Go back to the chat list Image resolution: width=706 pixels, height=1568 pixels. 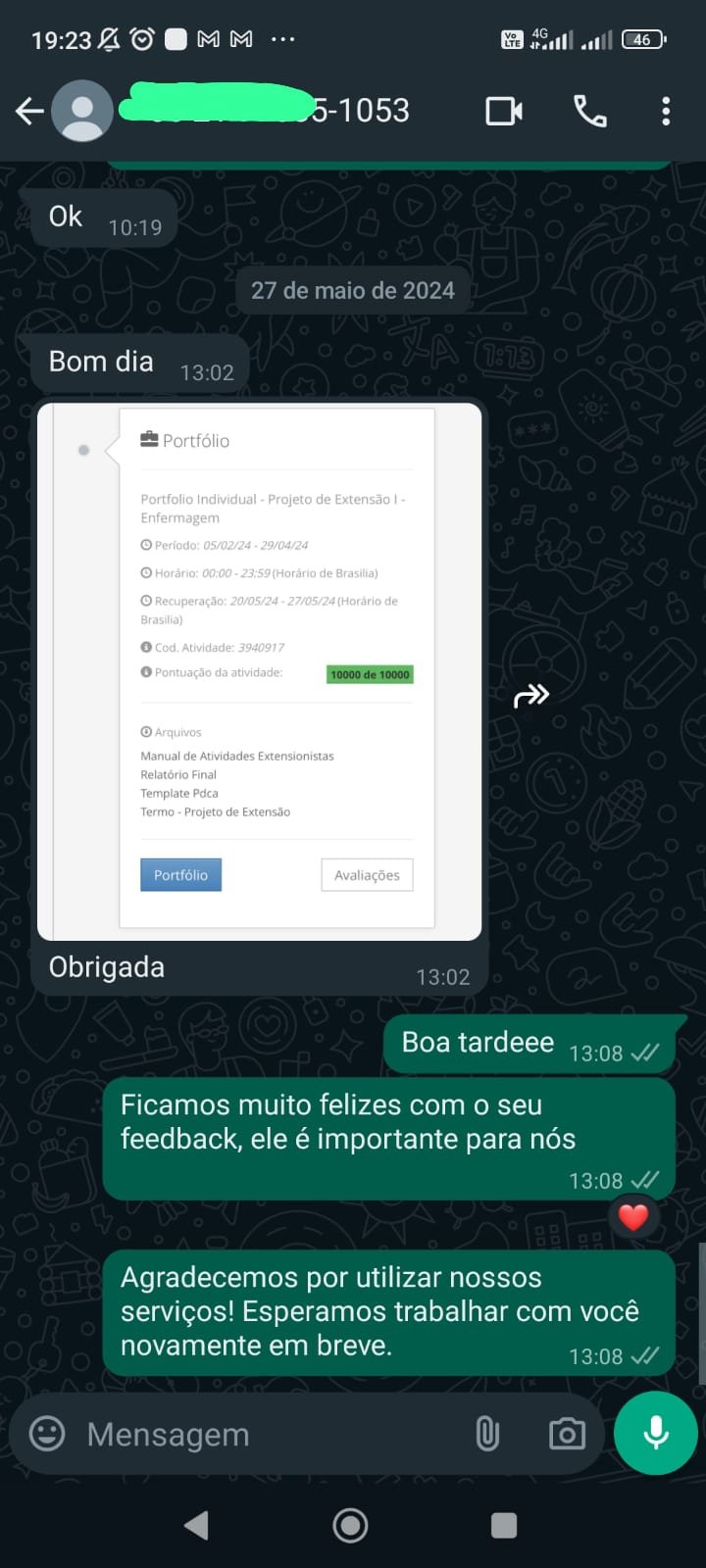tap(29, 112)
